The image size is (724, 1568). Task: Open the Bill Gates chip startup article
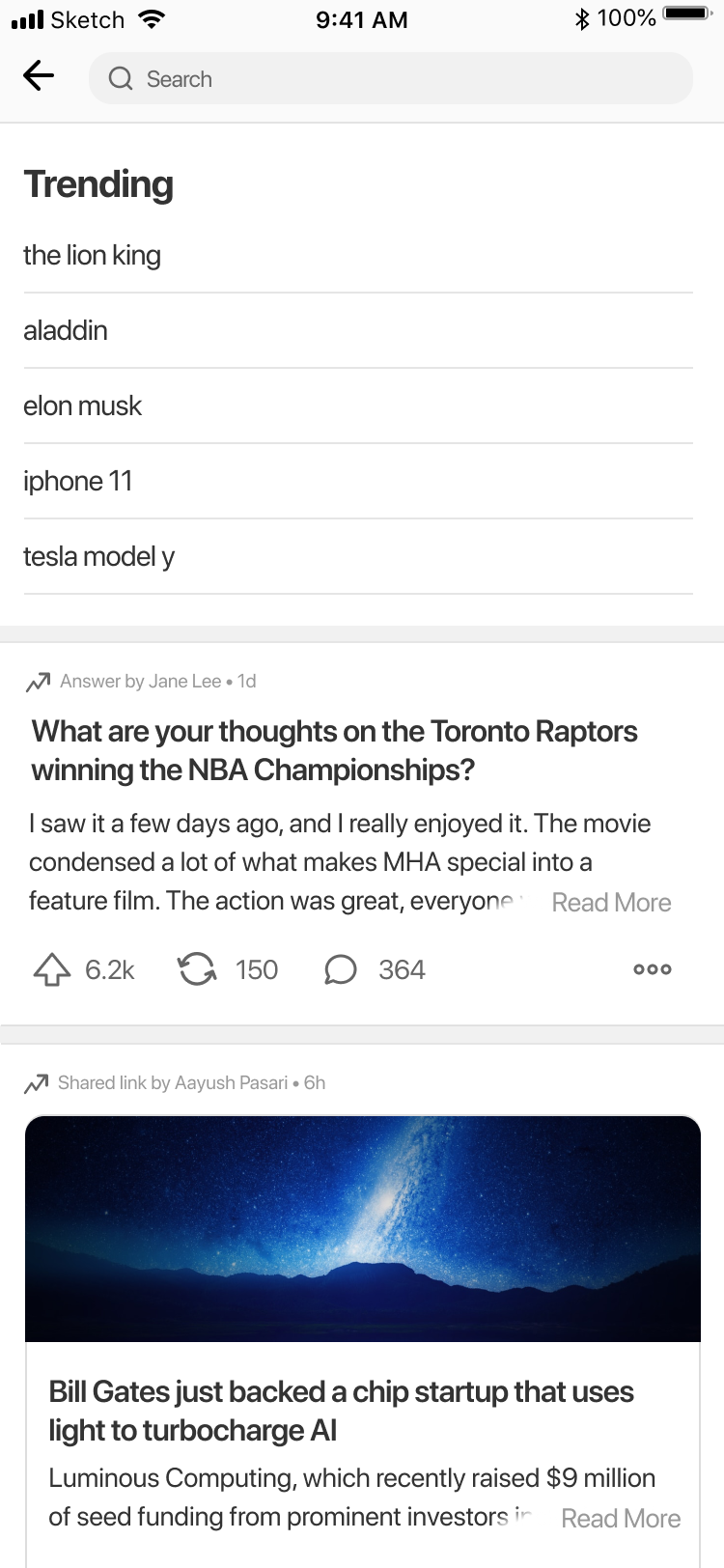342,1411
